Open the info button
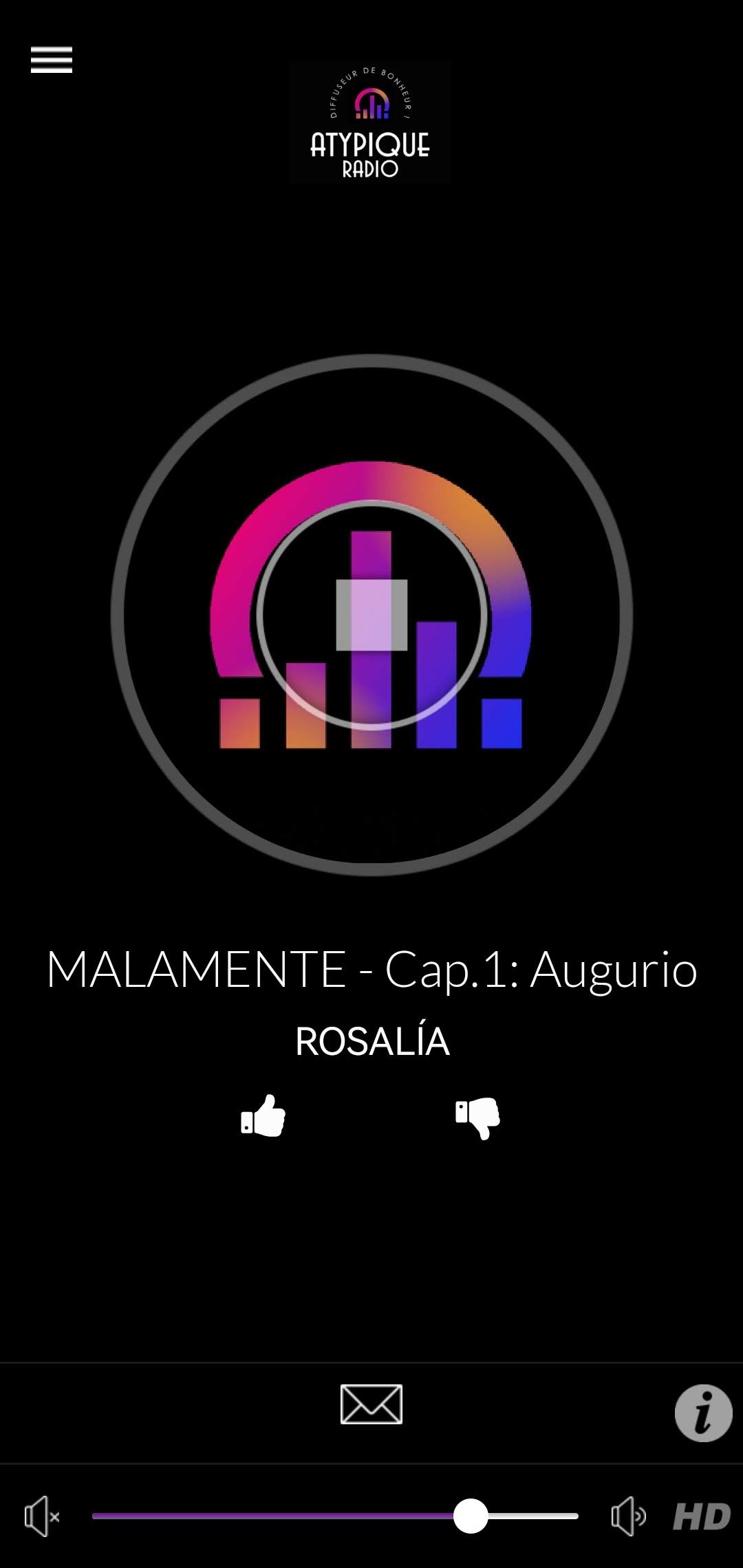This screenshot has width=743, height=1568. (x=703, y=1413)
